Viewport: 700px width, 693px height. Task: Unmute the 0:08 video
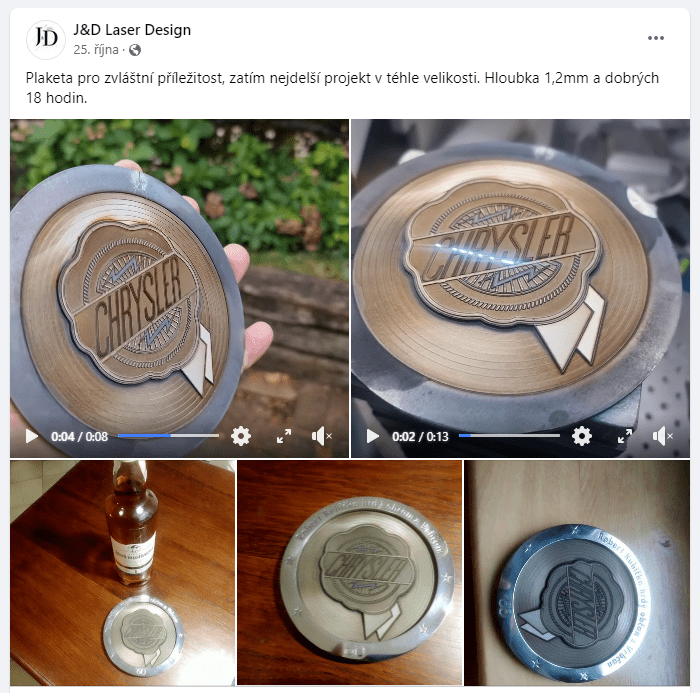[322, 436]
